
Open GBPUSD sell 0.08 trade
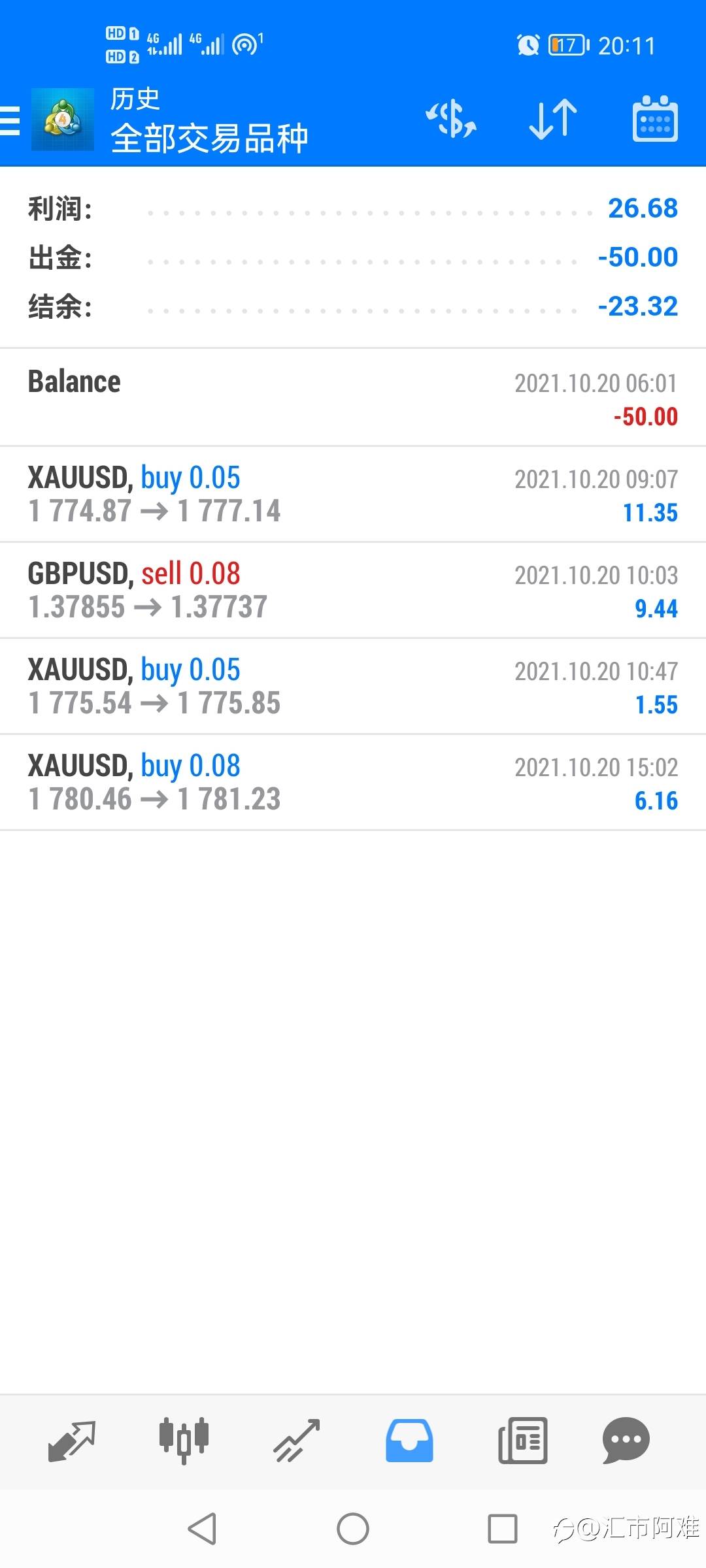pyautogui.click(x=353, y=591)
